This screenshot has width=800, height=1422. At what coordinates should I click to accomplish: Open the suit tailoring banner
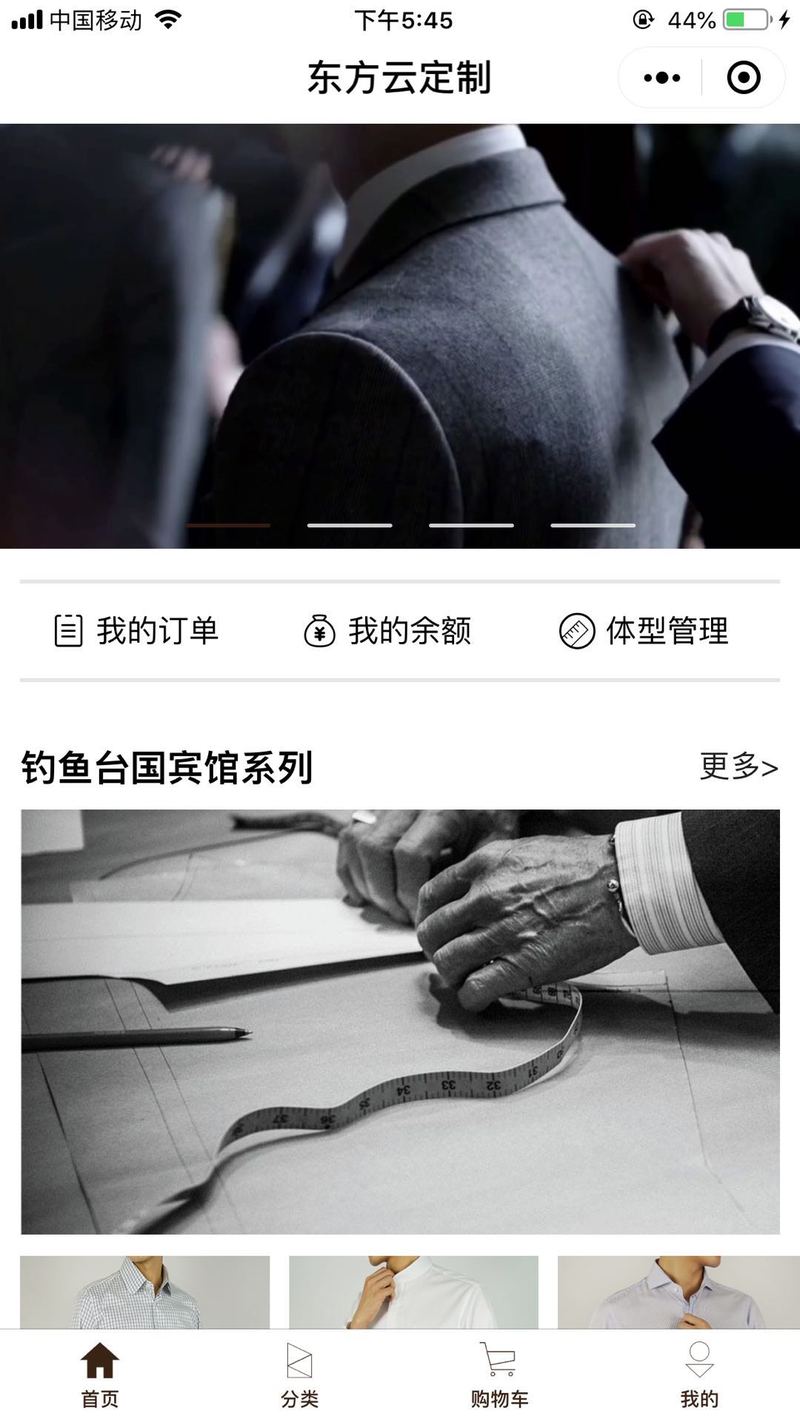[x=400, y=336]
